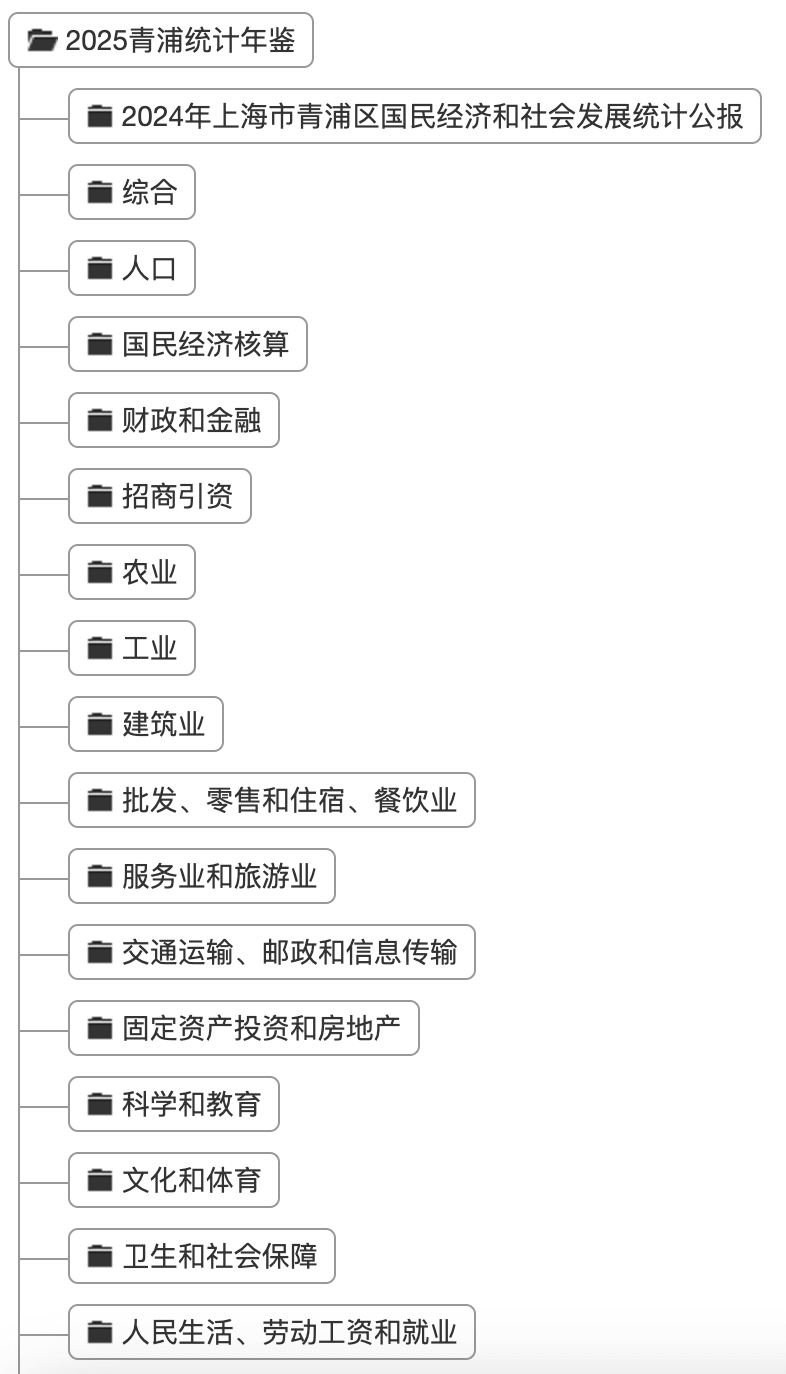Open the 2024年上海市青浦区国民经济和社会发展统计公报 folder
Image resolution: width=786 pixels, height=1374 pixels.
pyautogui.click(x=414, y=117)
